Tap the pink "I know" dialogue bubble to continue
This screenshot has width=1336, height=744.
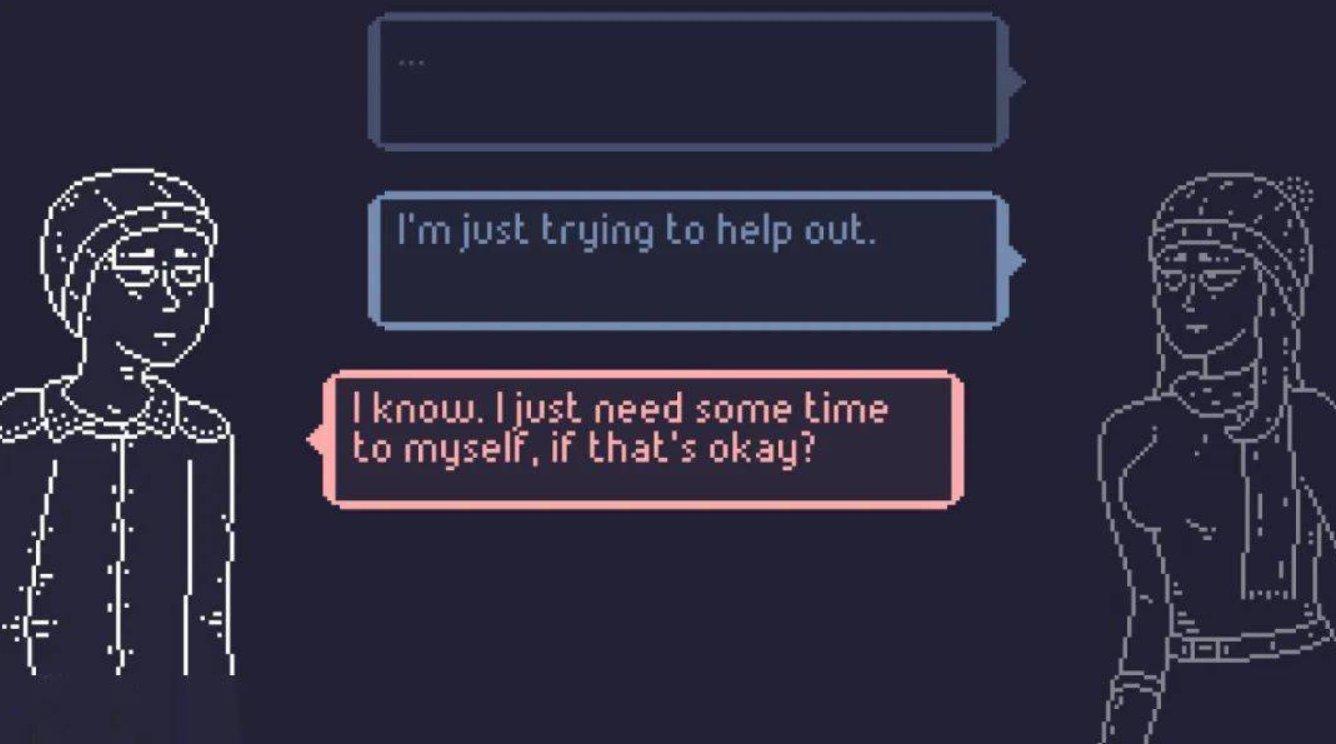645,440
